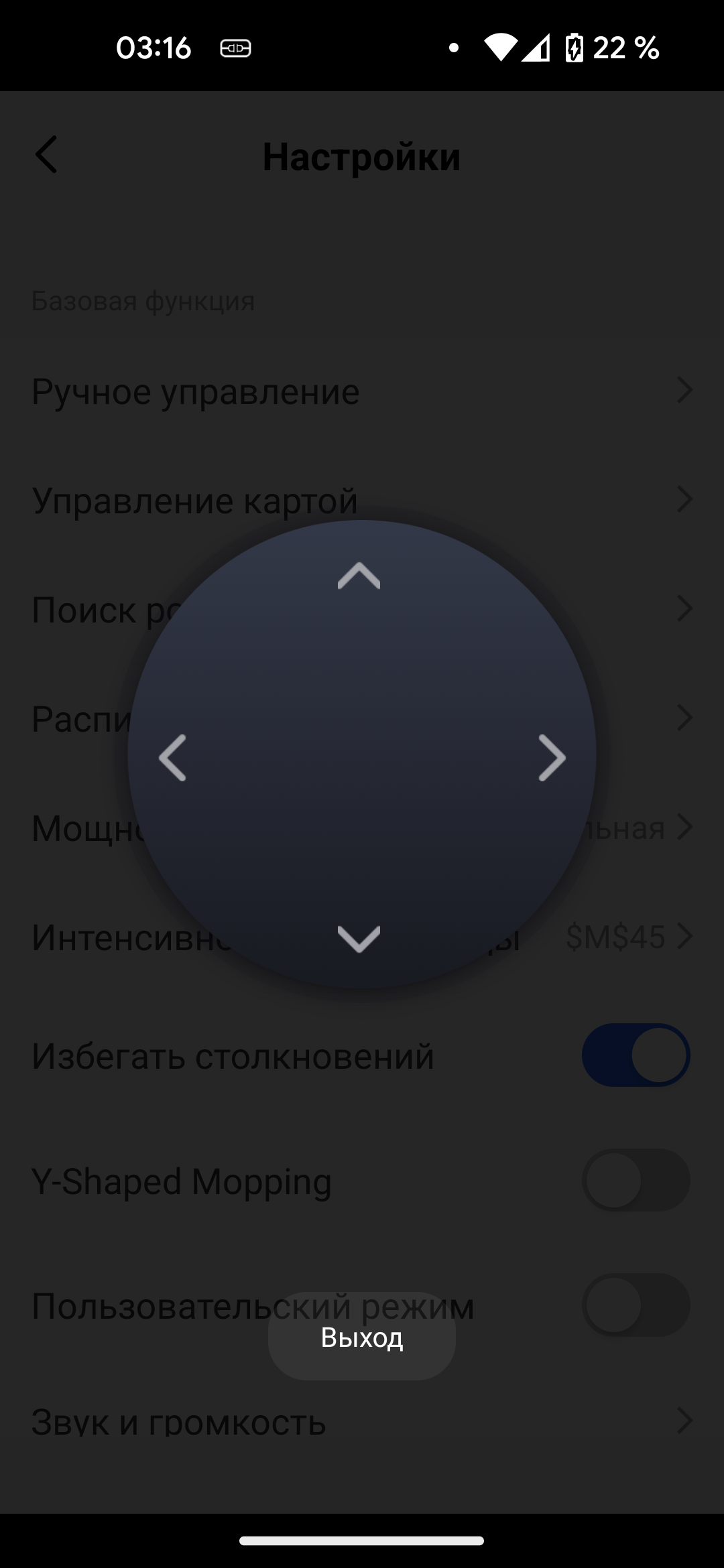Tap the Выход button
The width and height of the screenshot is (724, 1568).
pyautogui.click(x=362, y=1337)
